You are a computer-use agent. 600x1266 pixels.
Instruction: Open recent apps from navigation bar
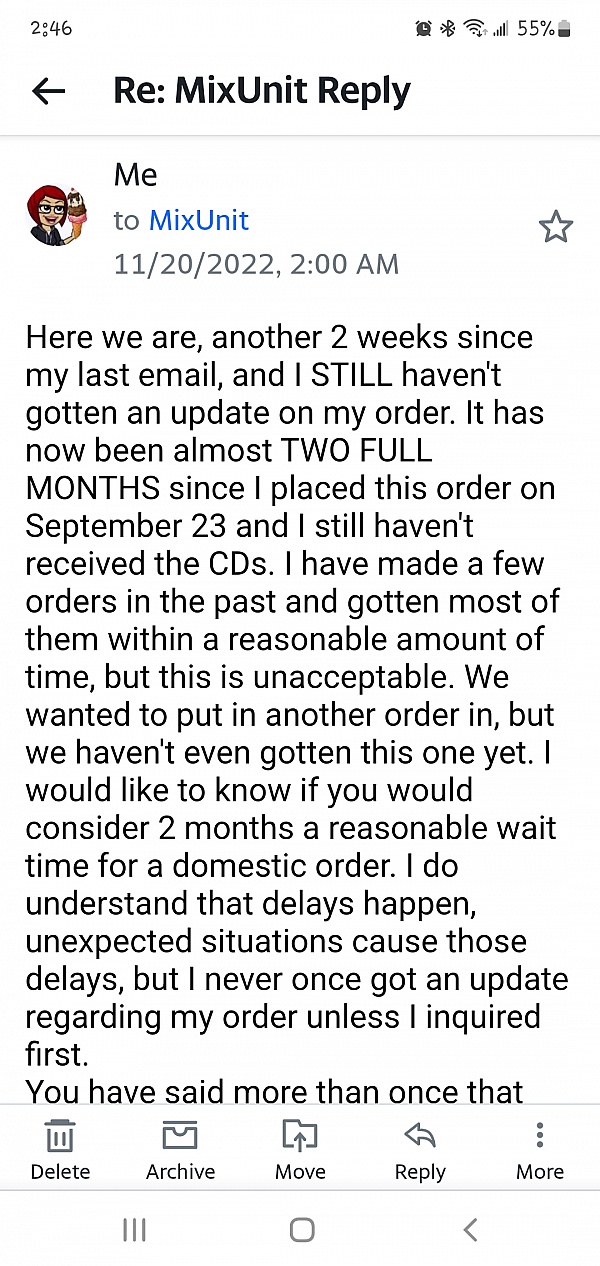[x=134, y=1229]
